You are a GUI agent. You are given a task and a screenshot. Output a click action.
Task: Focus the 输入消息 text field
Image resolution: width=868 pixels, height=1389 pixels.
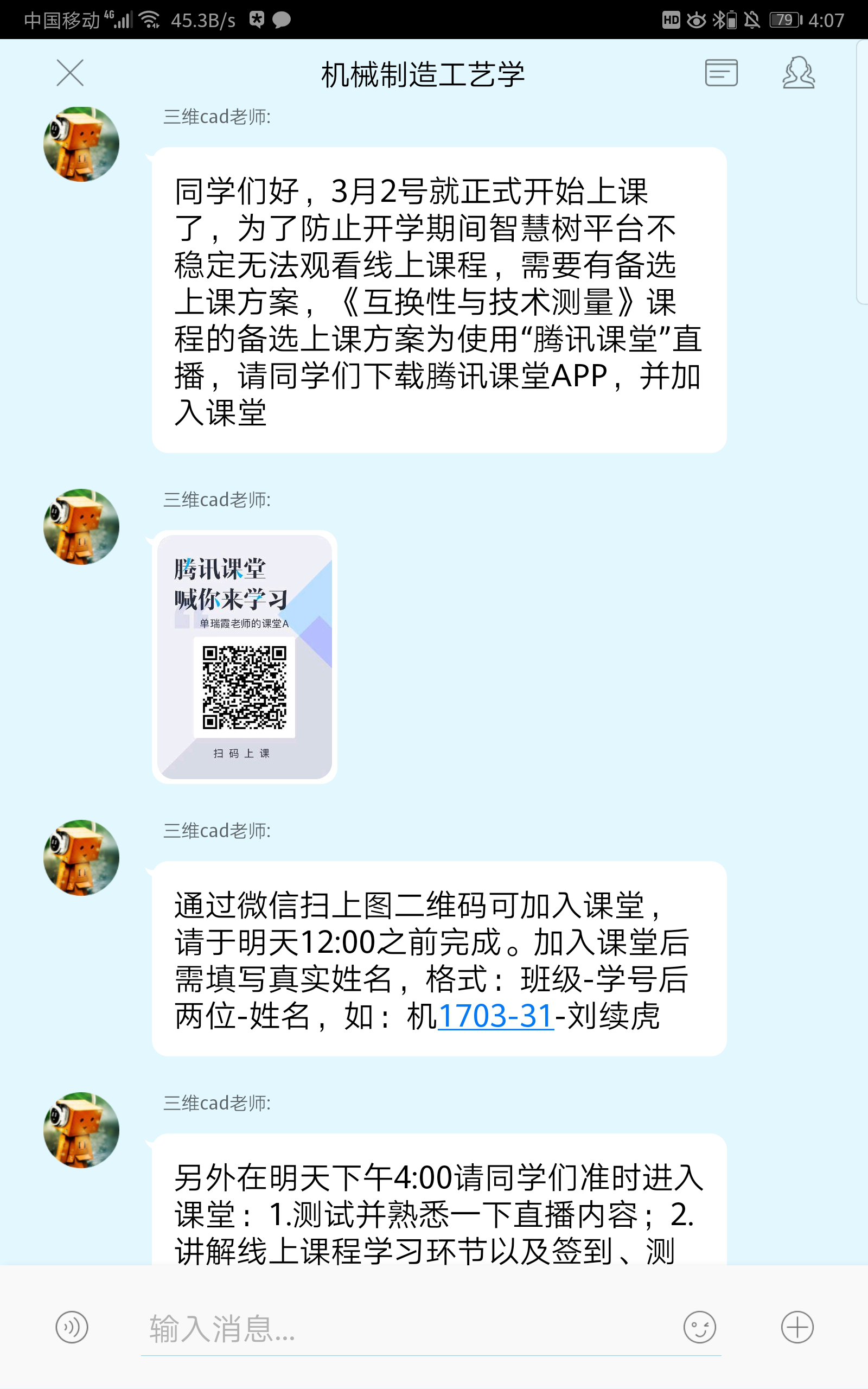pos(402,1328)
